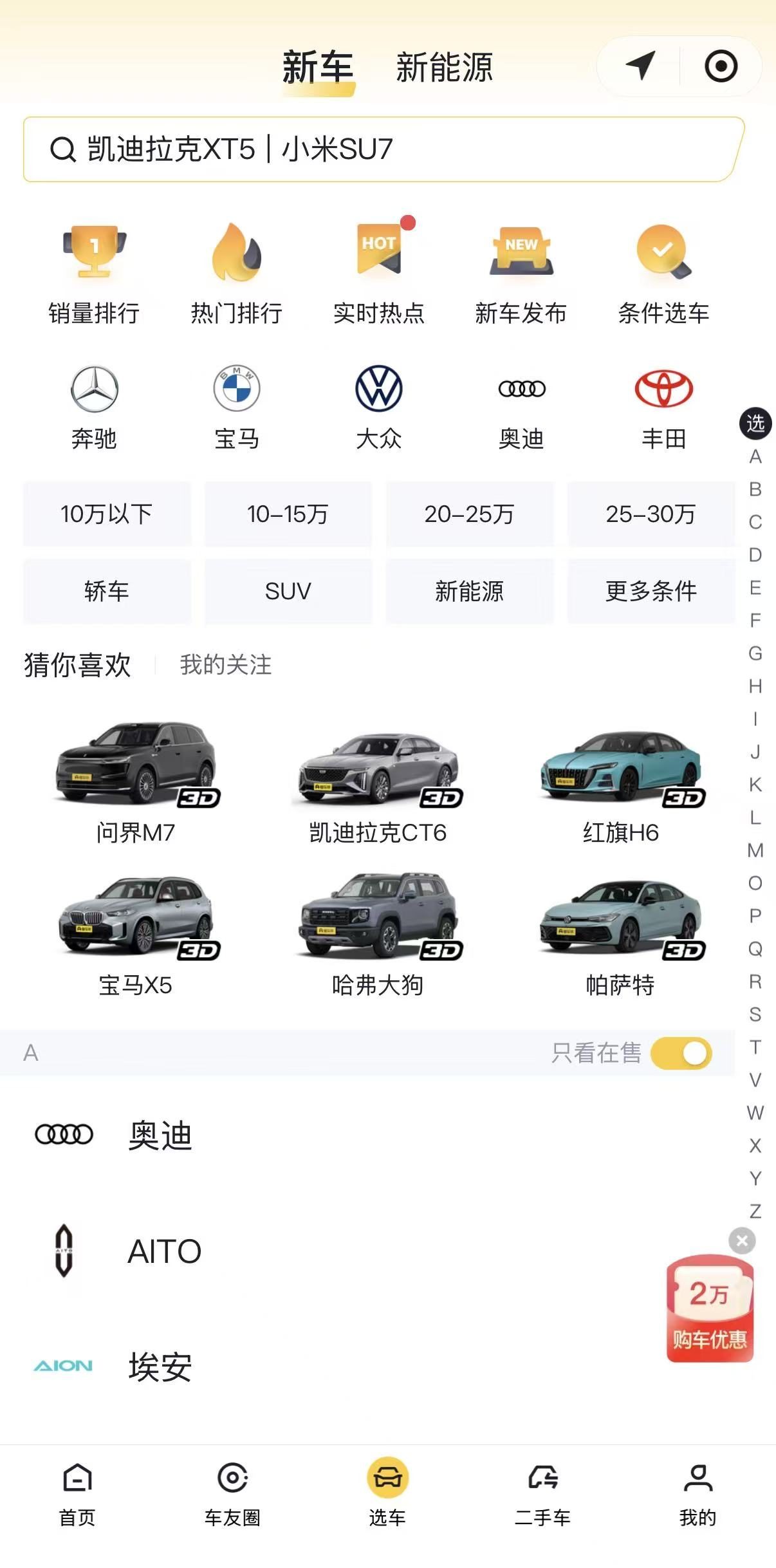776x1568 pixels.
Task: Switch to the 新能源 top tab
Action: point(444,67)
